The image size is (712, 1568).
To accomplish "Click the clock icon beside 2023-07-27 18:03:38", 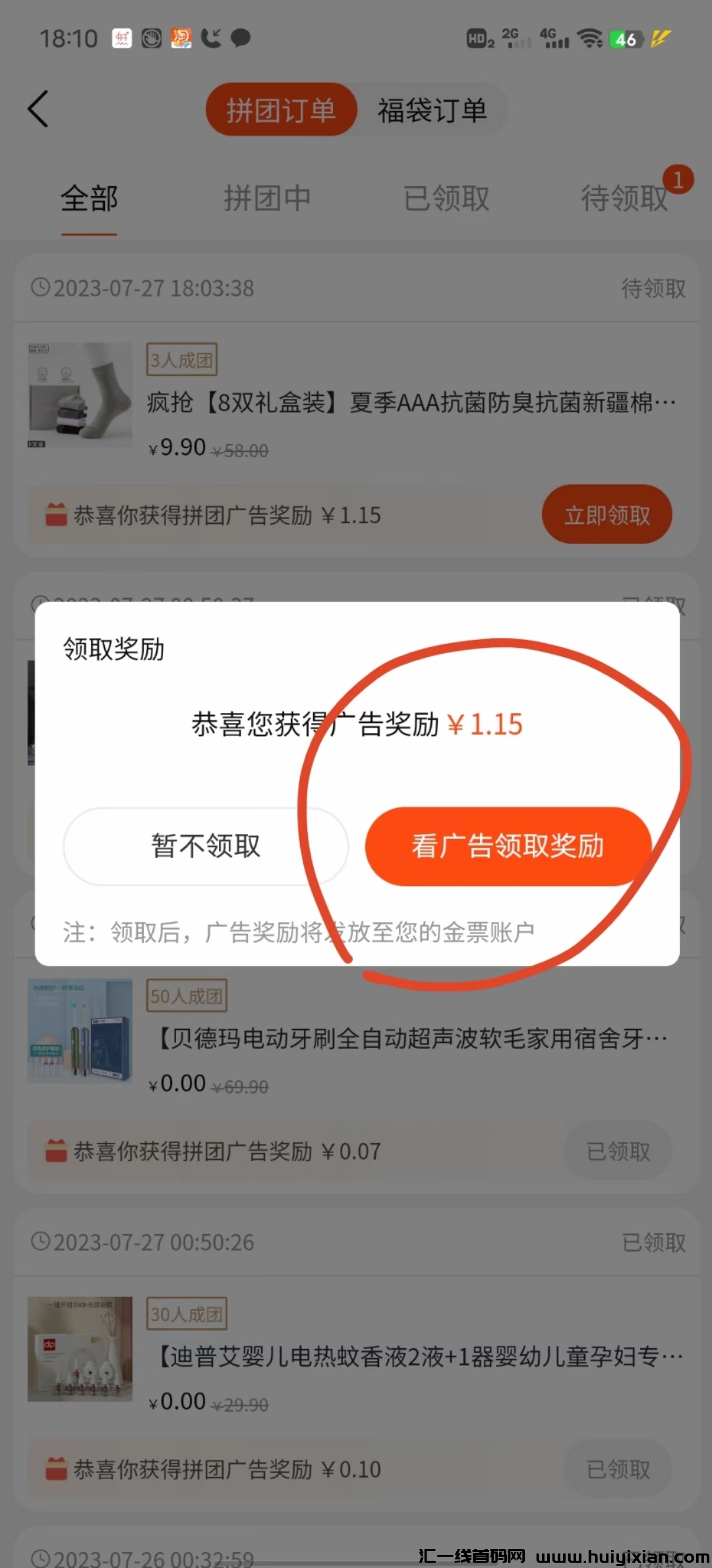I will 40,288.
